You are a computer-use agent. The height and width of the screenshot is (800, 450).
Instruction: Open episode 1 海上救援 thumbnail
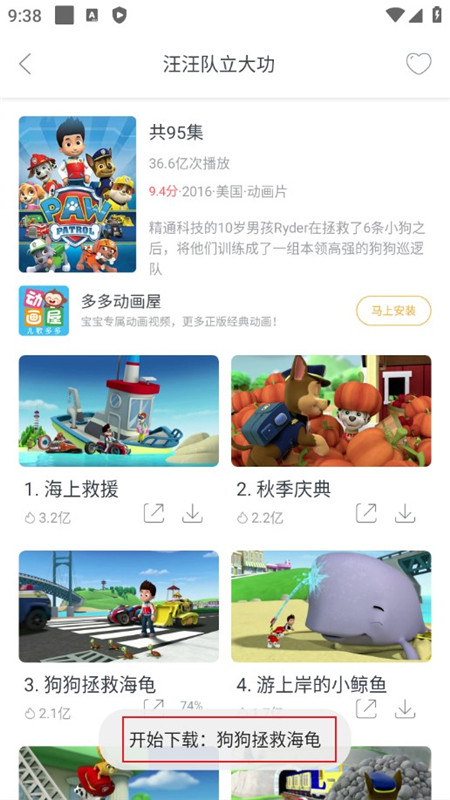click(x=119, y=411)
